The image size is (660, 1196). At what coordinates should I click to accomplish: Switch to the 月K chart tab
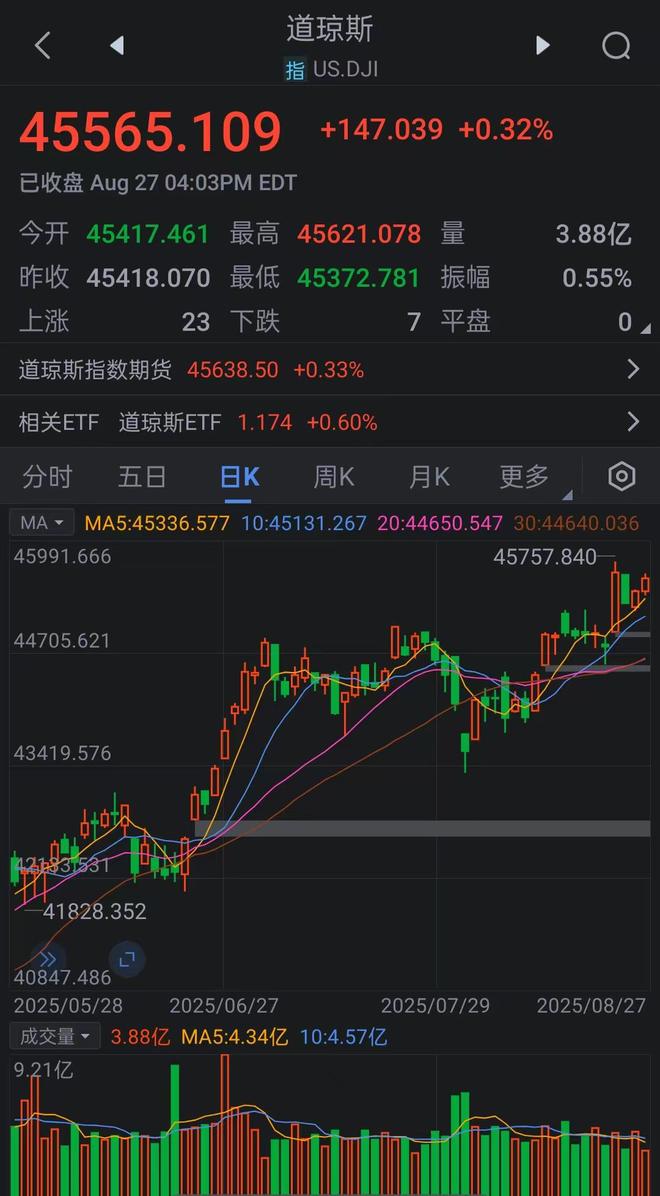coord(429,477)
